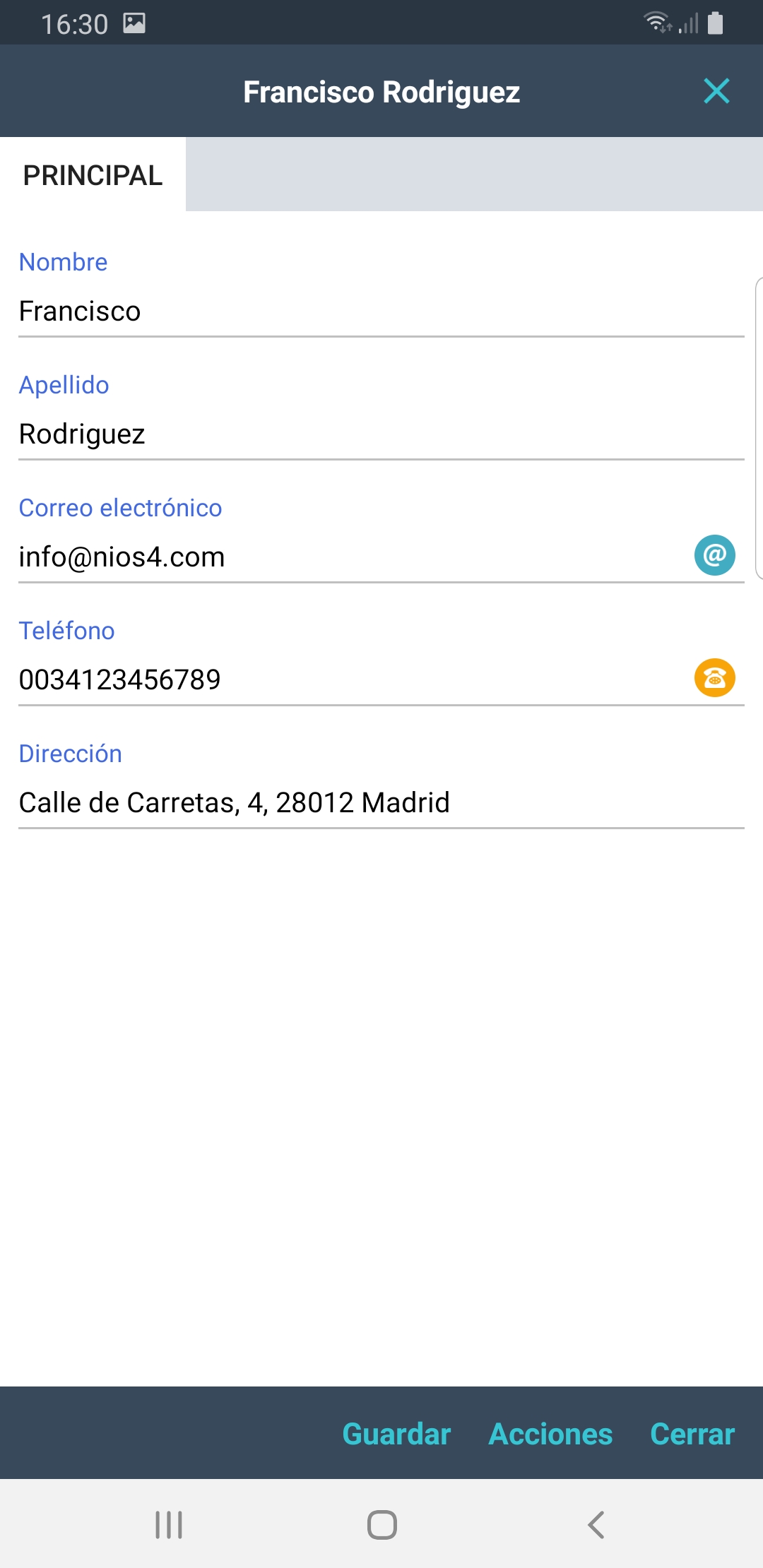Go back using the system back button
Viewport: 763px width, 1568px height.
point(596,1525)
